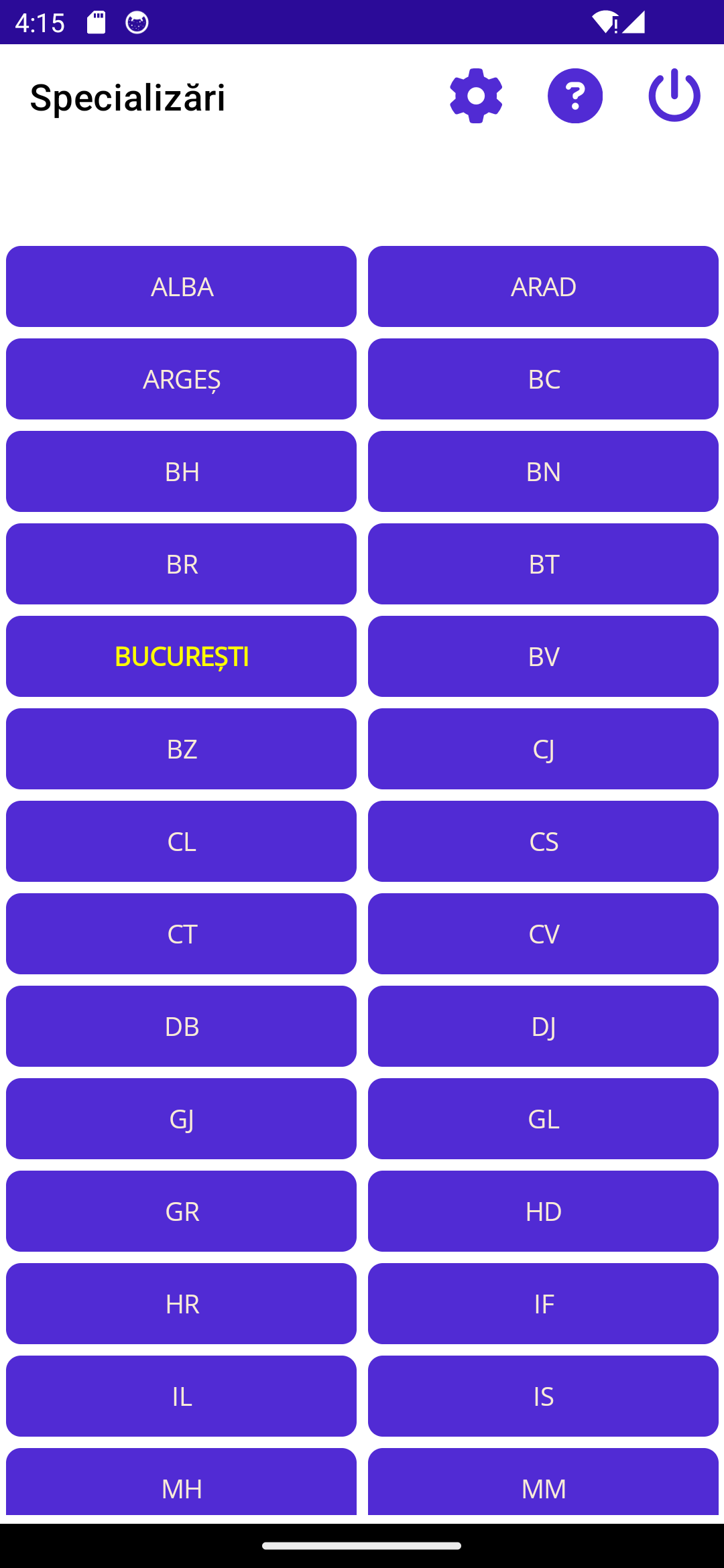Open the ARGEȘ button
Screen dimensions: 724x1568
(181, 379)
